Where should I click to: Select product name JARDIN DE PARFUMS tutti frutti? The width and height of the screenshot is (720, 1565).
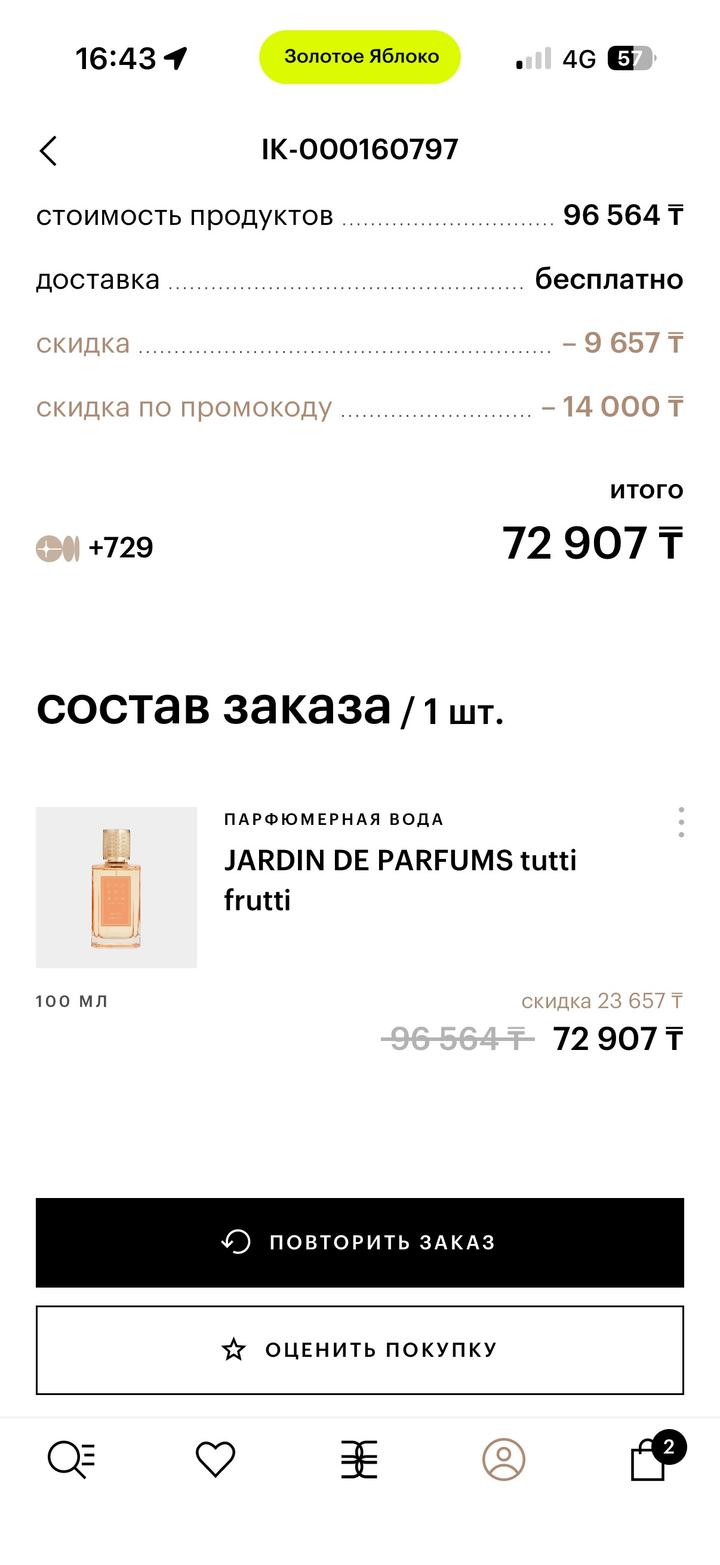pyautogui.click(x=400, y=879)
